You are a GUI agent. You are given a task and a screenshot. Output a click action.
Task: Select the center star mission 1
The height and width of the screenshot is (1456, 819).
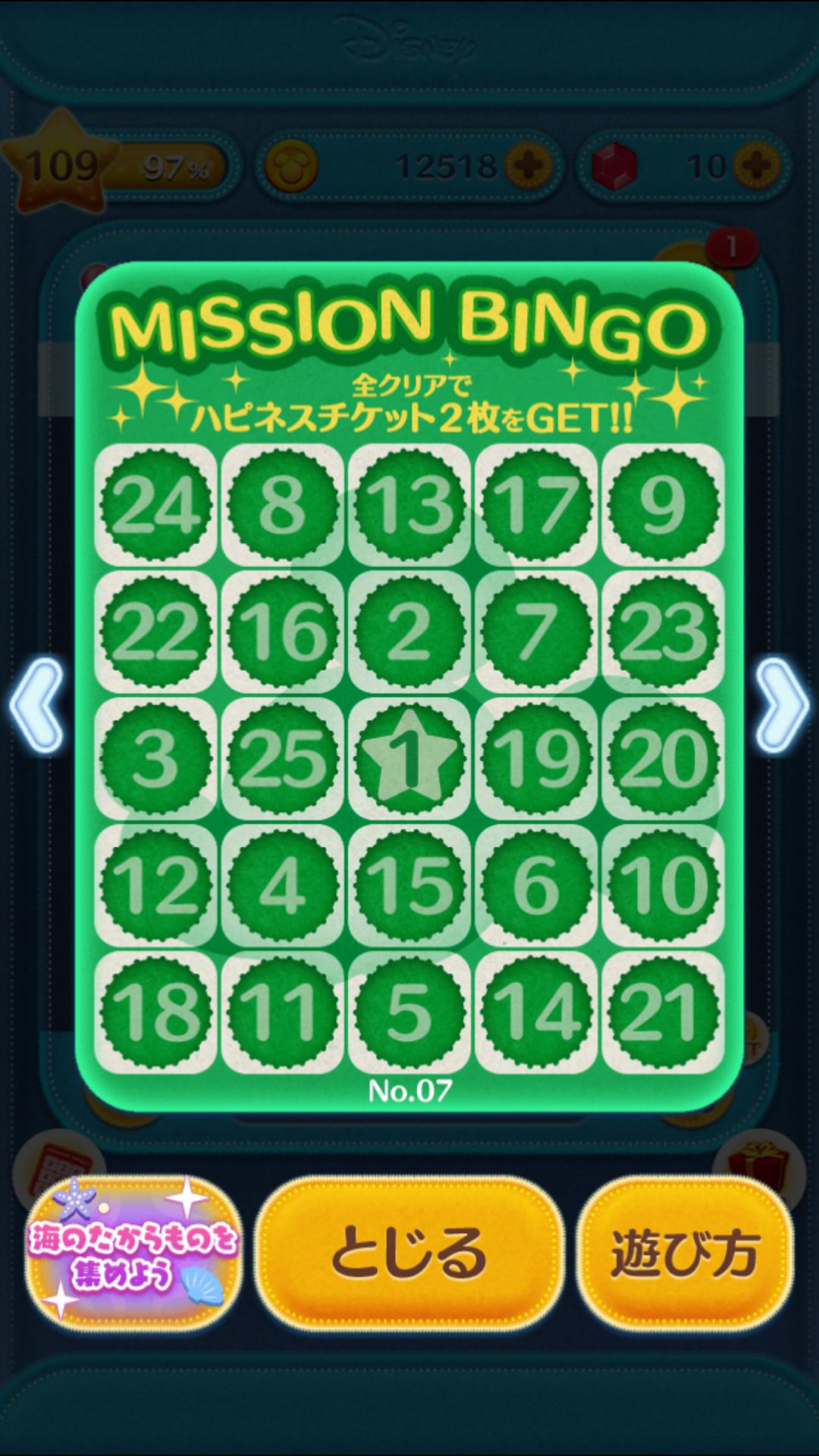pyautogui.click(x=409, y=758)
